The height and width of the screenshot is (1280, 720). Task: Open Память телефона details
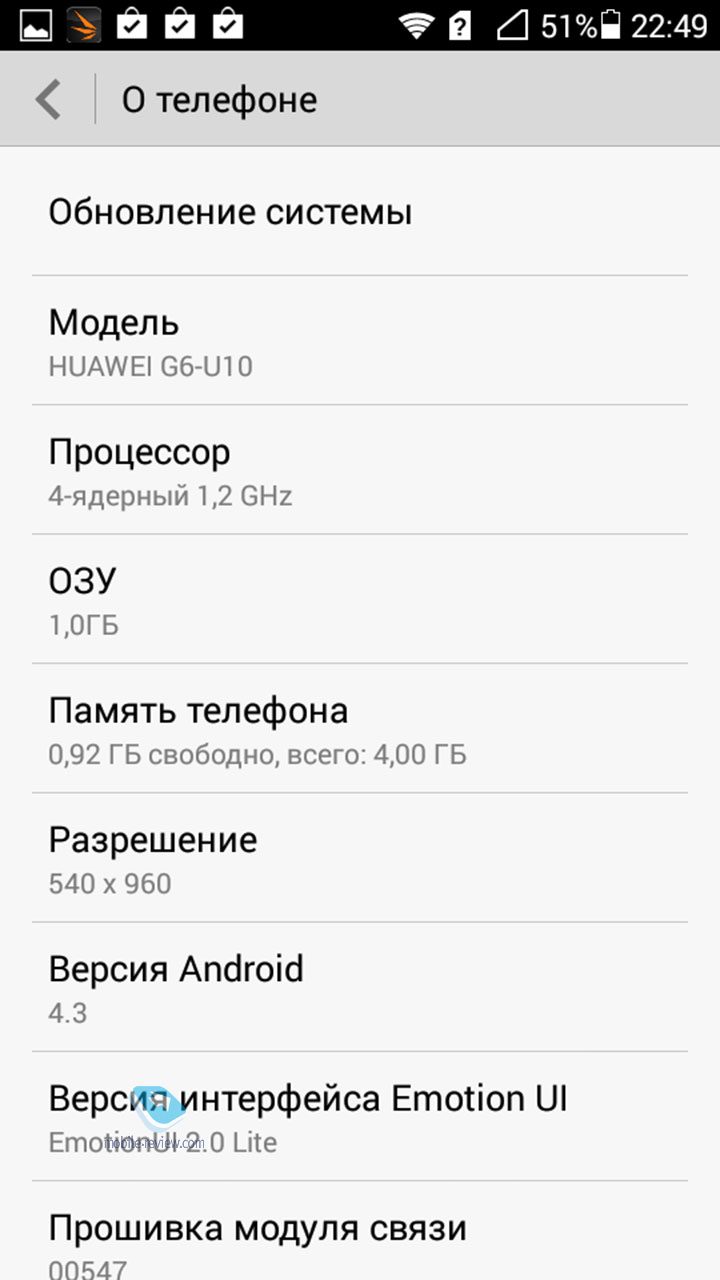coord(360,728)
